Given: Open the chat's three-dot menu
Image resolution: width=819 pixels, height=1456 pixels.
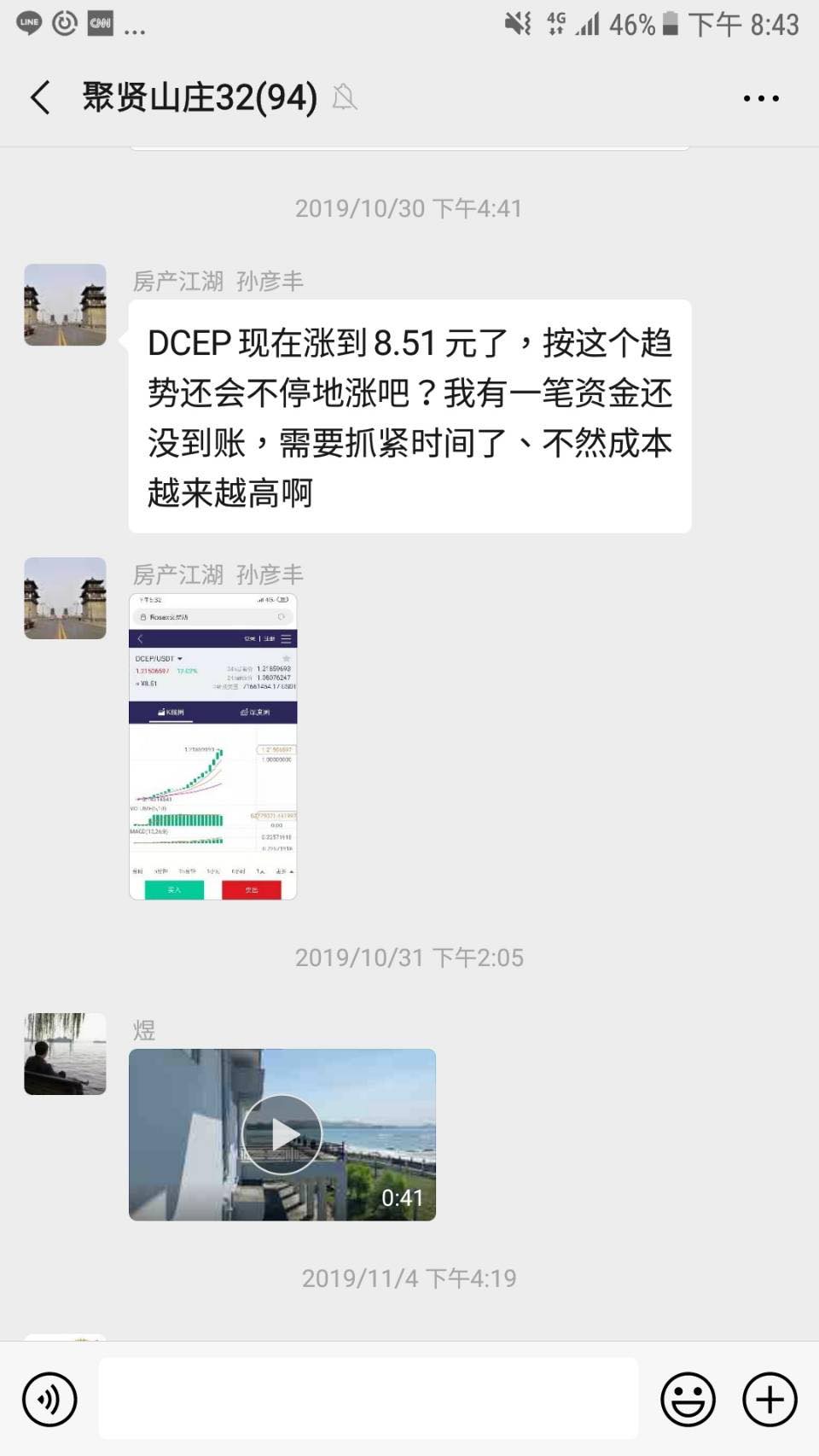Looking at the screenshot, I should [760, 98].
